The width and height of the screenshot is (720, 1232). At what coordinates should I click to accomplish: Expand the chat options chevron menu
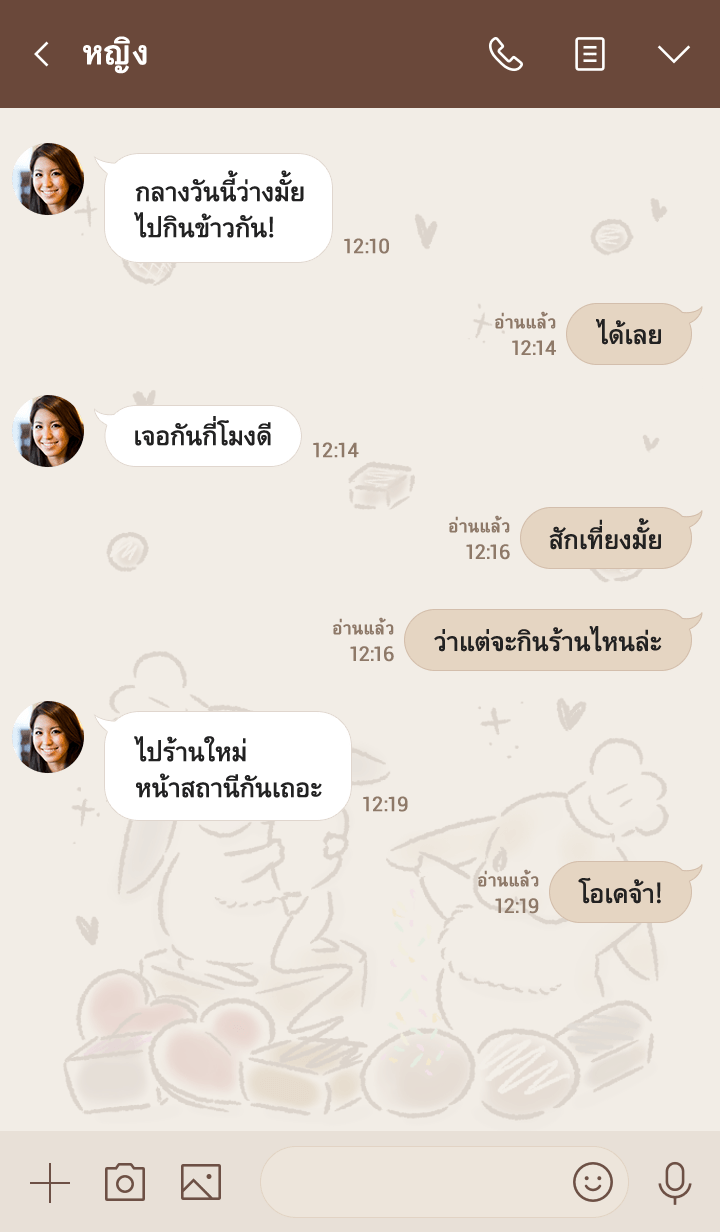(x=674, y=54)
